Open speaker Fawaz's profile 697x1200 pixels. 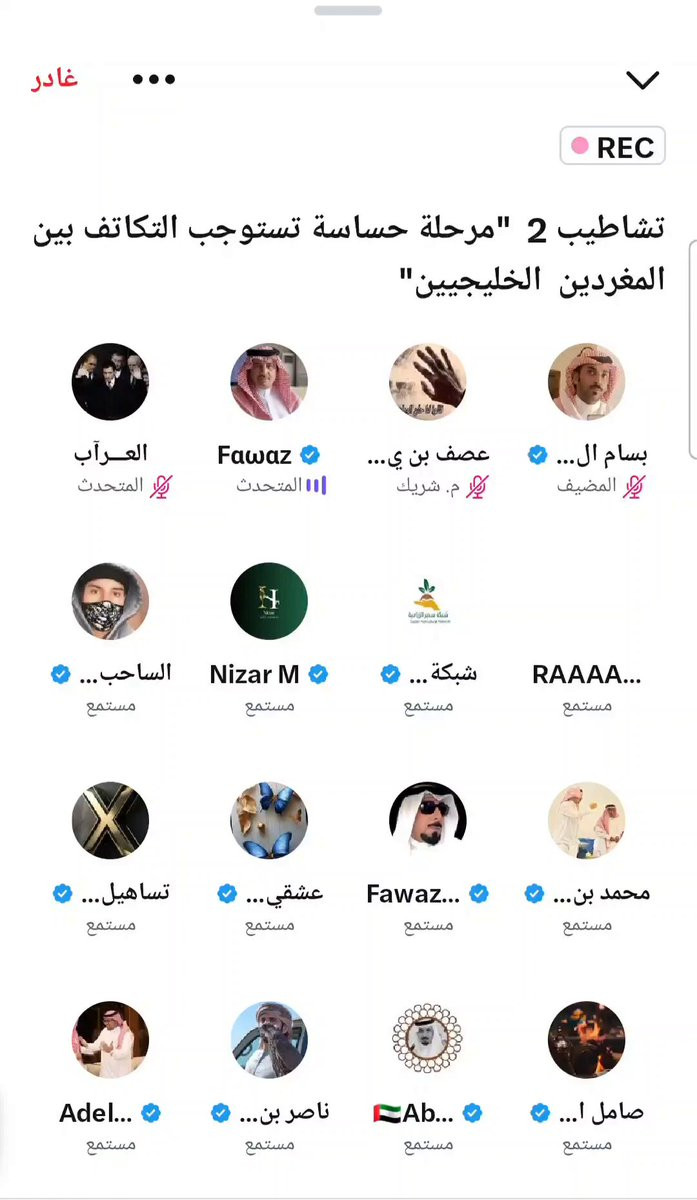click(x=269, y=382)
